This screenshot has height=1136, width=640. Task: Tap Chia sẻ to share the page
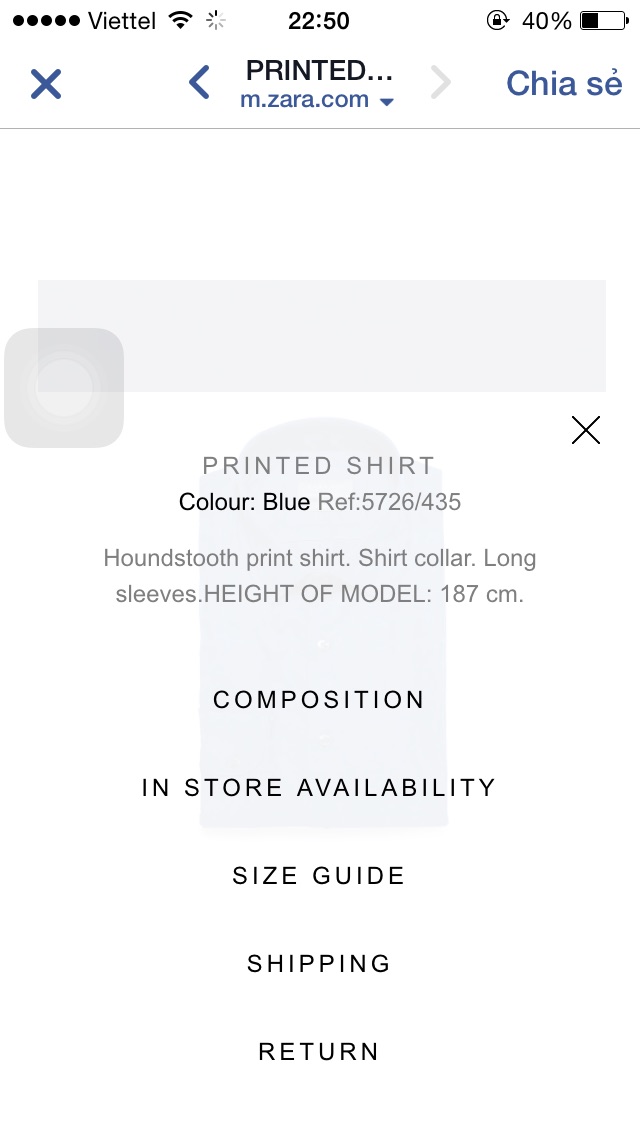(x=564, y=83)
